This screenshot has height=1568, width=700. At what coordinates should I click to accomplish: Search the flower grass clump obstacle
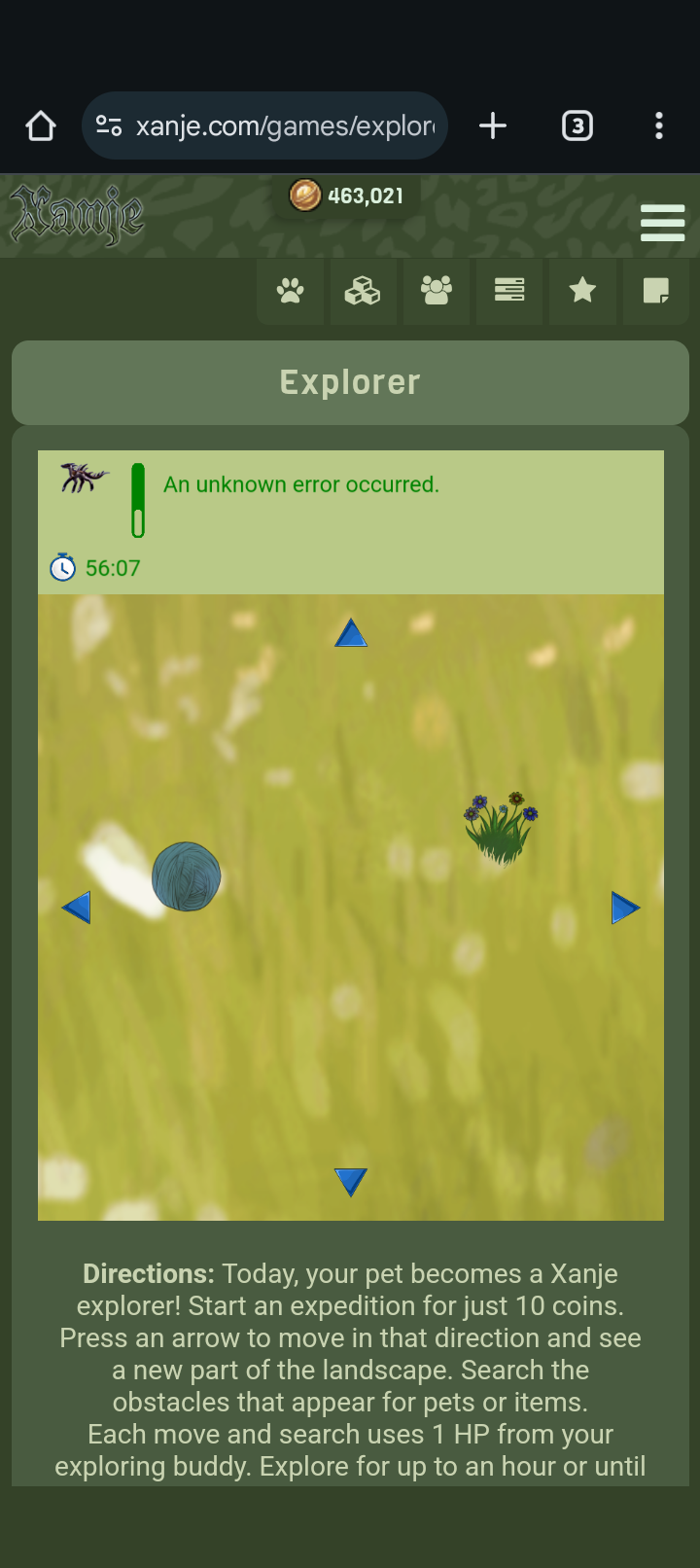(502, 829)
